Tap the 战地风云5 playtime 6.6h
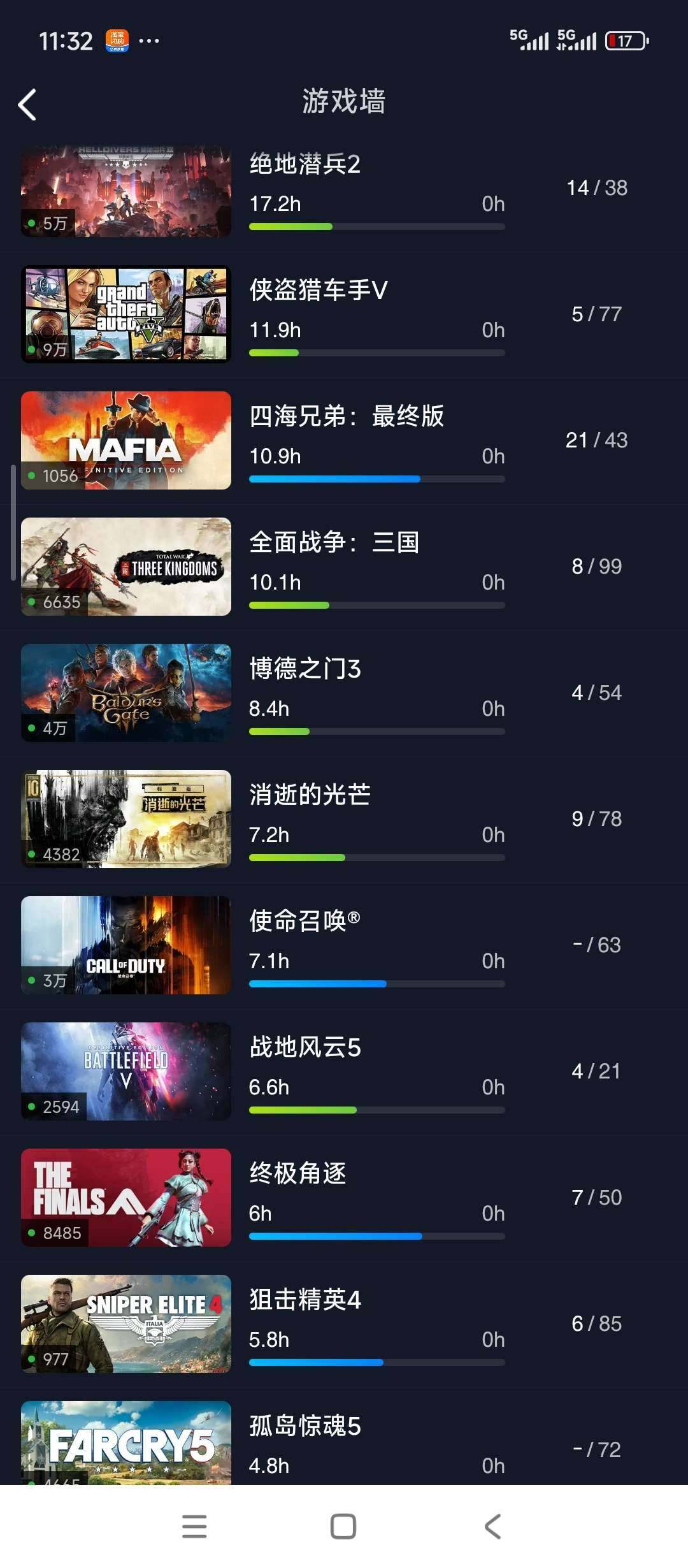 (270, 1087)
